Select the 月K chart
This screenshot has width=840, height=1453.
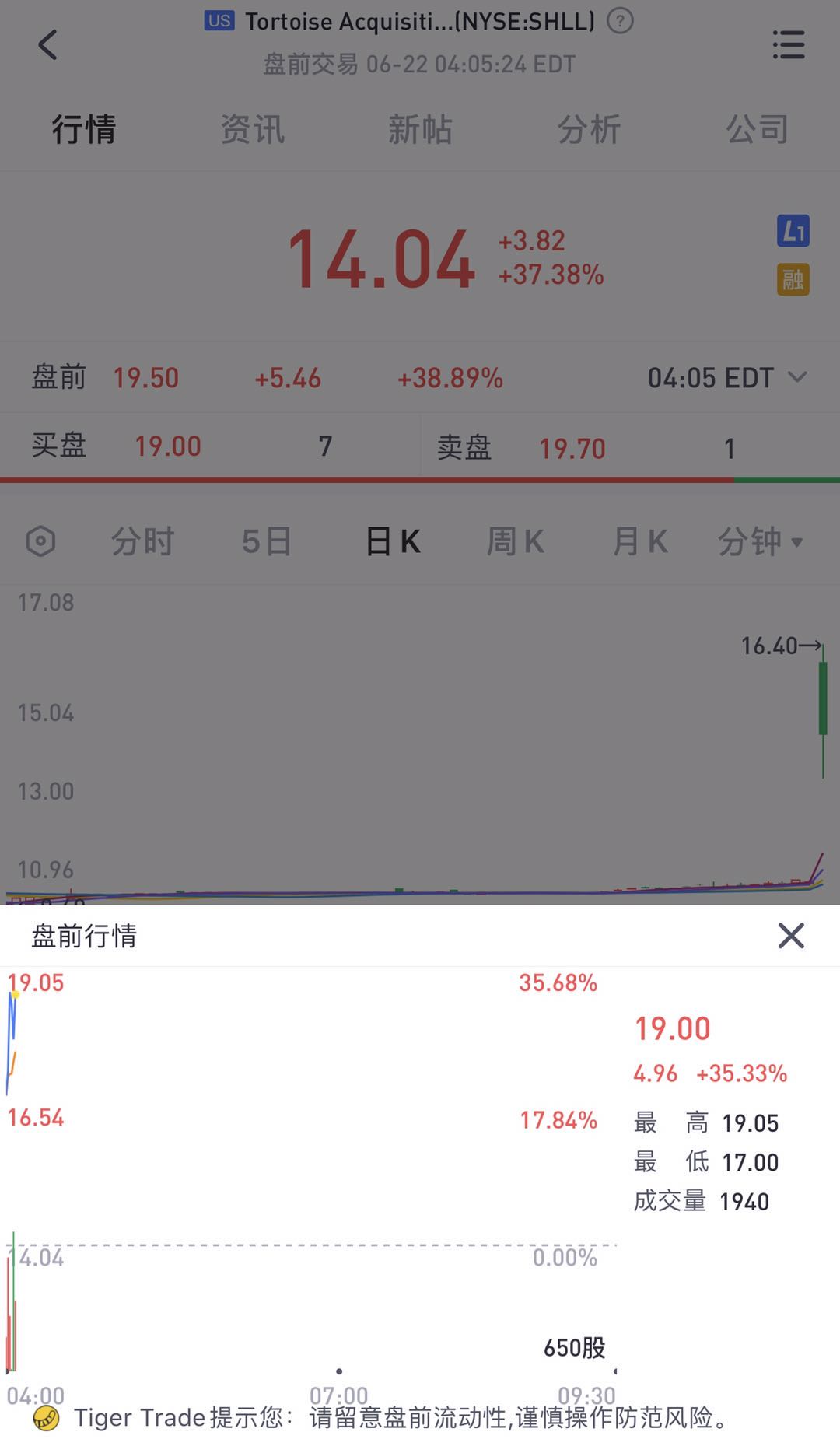pyautogui.click(x=640, y=541)
